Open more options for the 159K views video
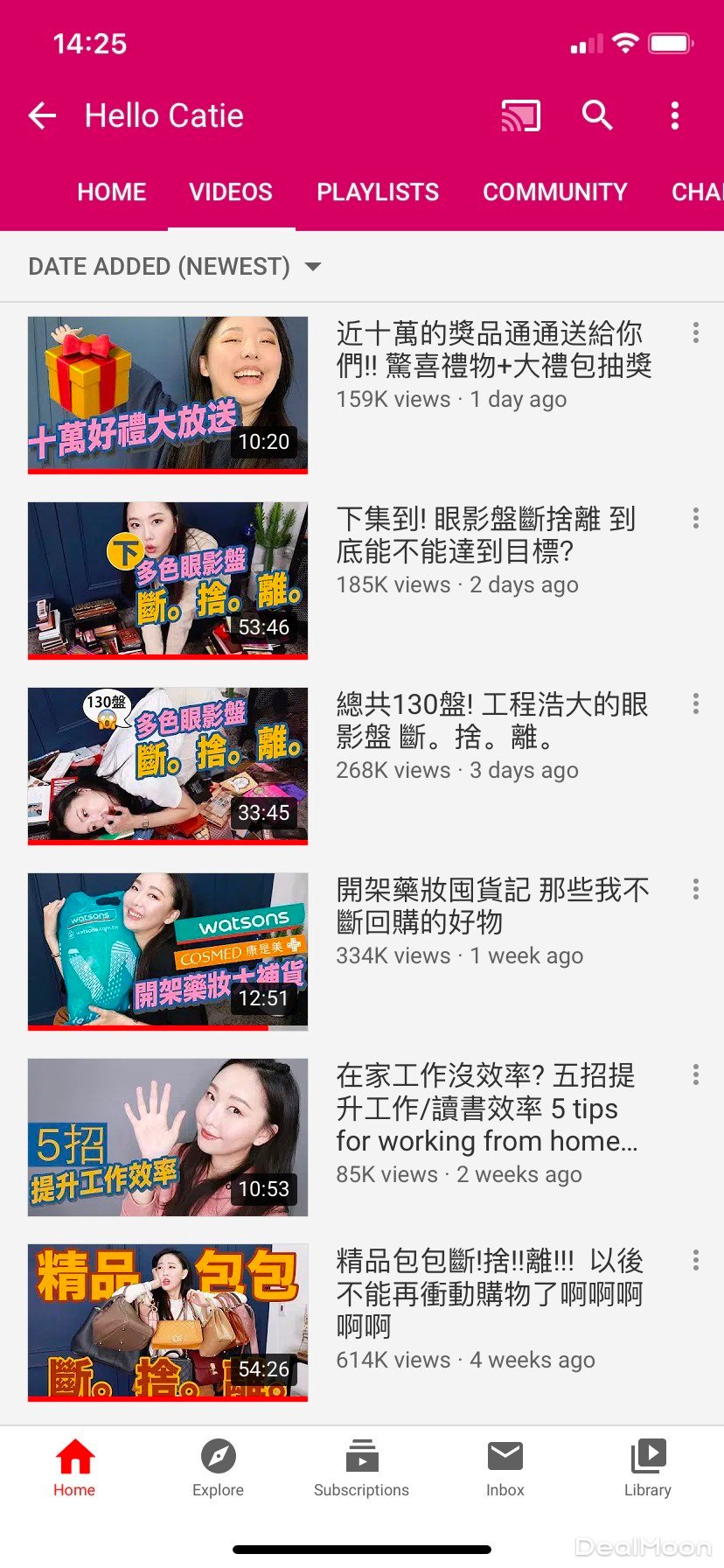Screen dimensions: 724x1568 [695, 332]
